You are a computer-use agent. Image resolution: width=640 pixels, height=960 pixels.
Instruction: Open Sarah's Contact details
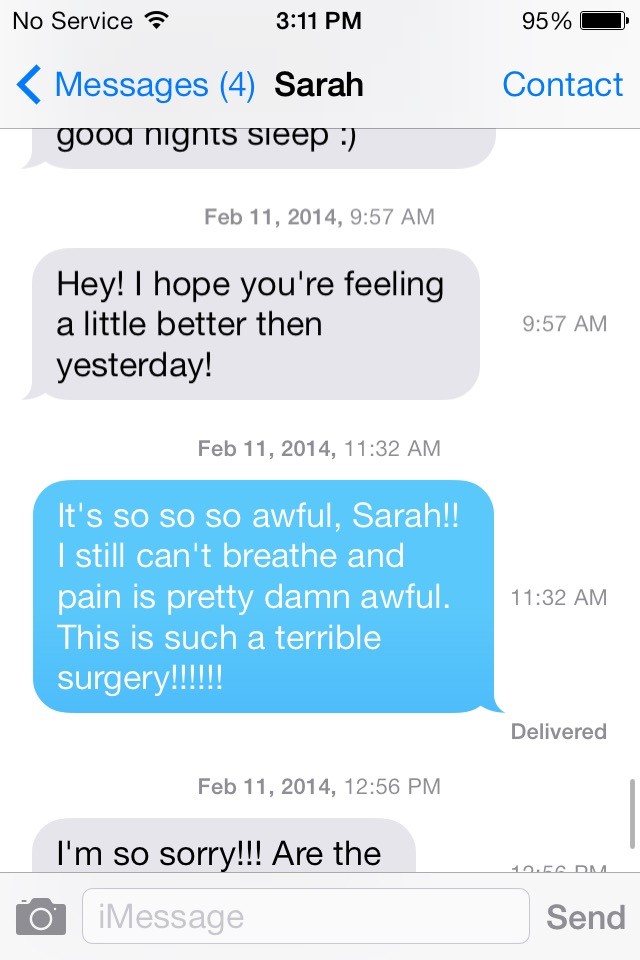pyautogui.click(x=562, y=85)
